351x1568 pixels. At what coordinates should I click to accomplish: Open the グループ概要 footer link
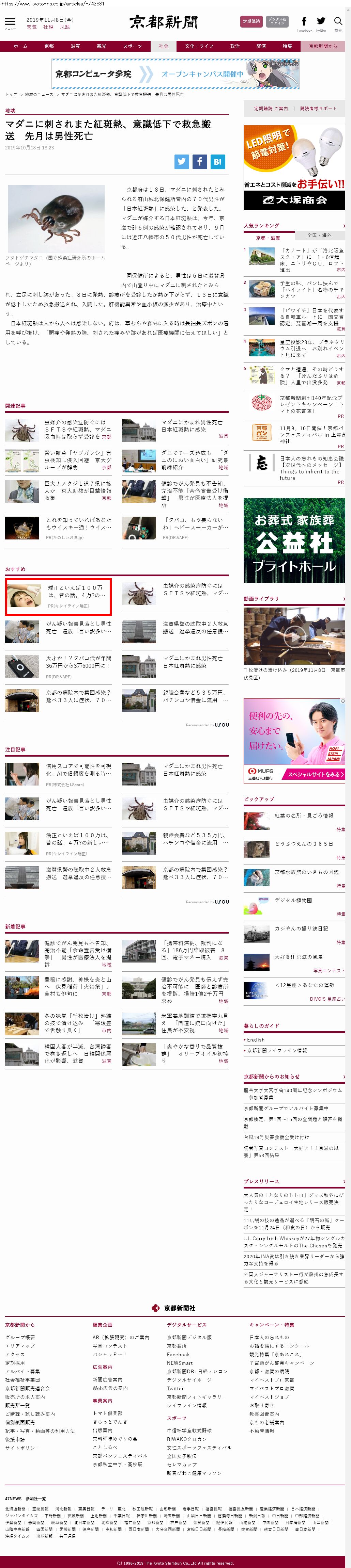coord(20,1337)
